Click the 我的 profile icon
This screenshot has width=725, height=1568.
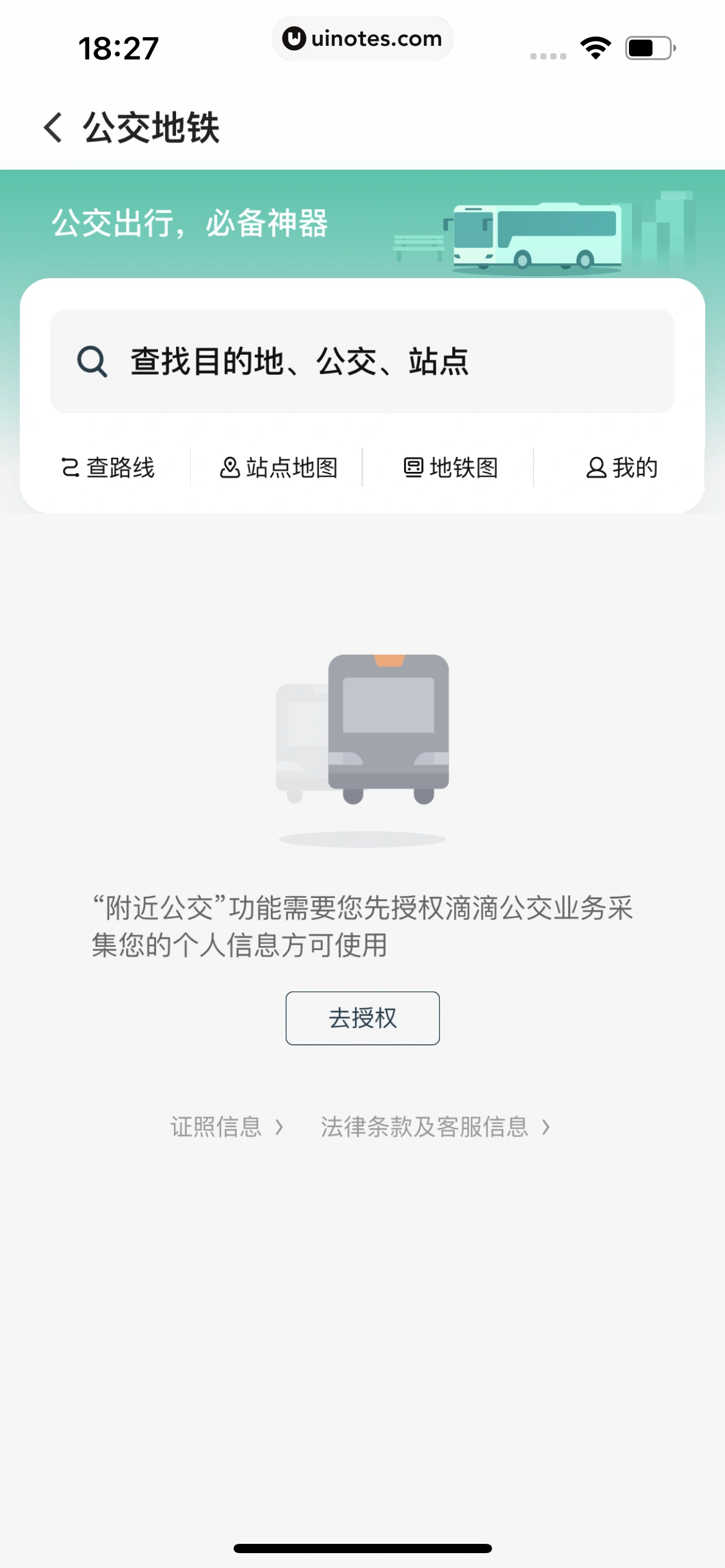coord(597,468)
